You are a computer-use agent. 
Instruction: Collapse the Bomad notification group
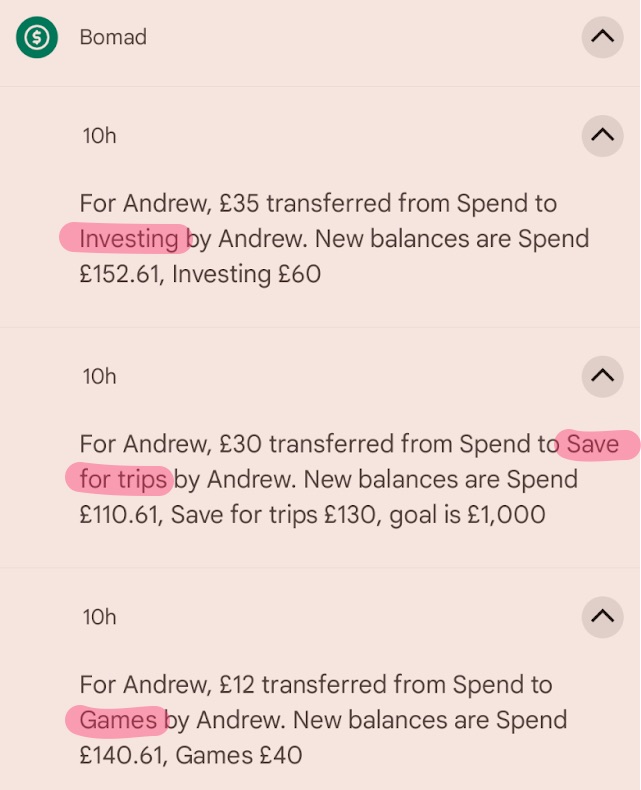[602, 37]
